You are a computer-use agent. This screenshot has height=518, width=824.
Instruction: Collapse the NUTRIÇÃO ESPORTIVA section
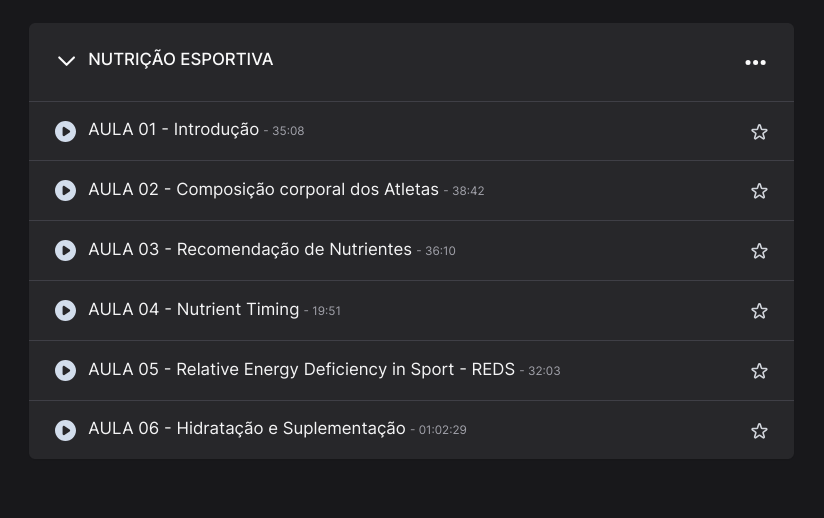coord(67,61)
